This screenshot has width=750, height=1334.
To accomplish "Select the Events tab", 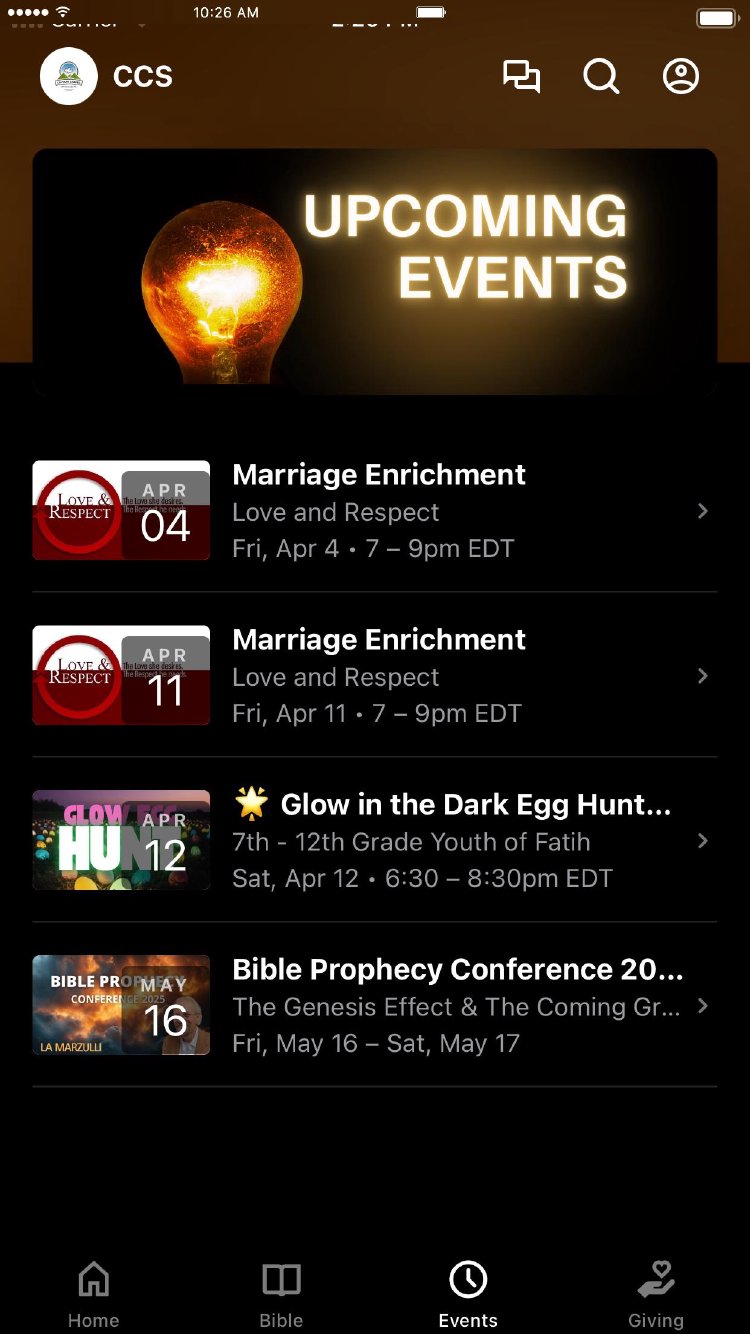I will 468,1293.
